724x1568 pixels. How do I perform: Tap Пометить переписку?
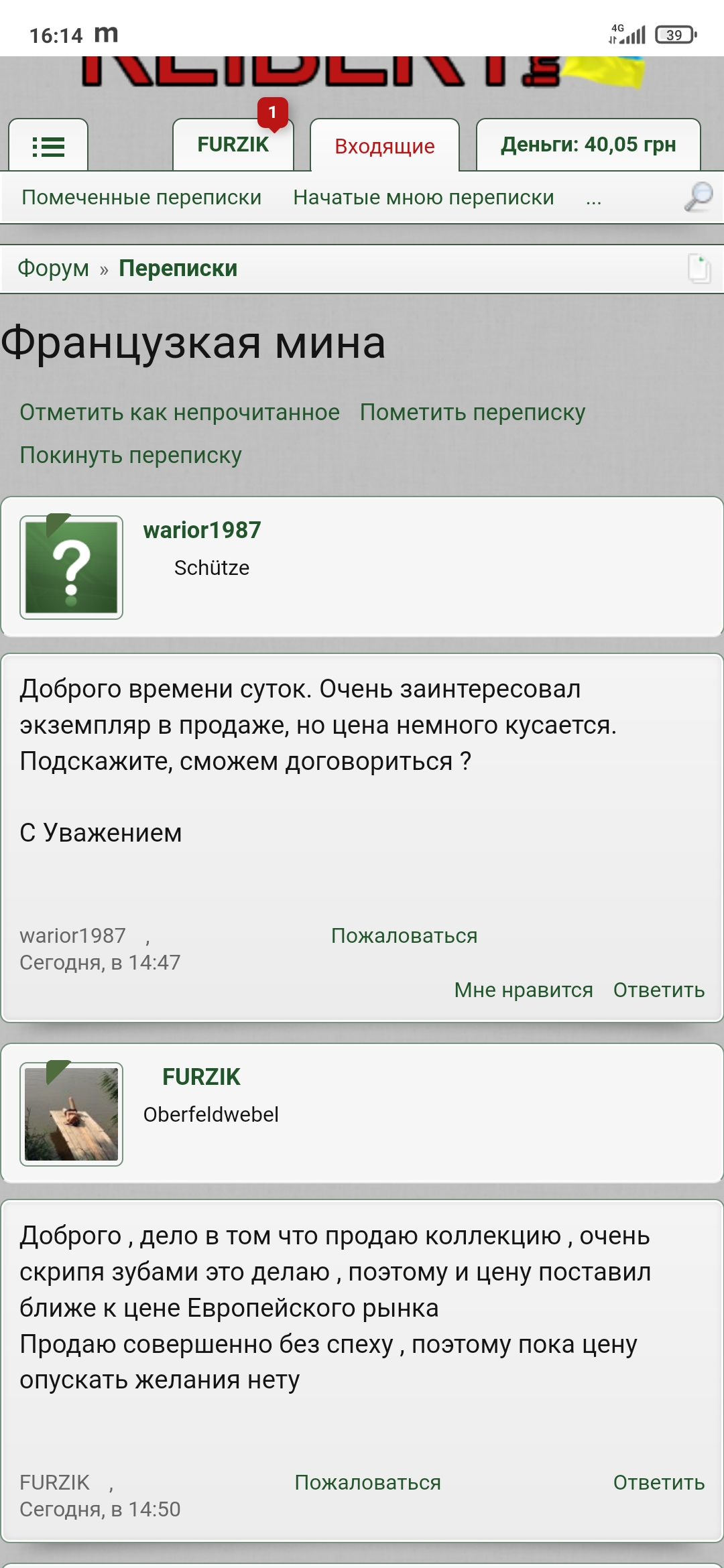pyautogui.click(x=473, y=413)
